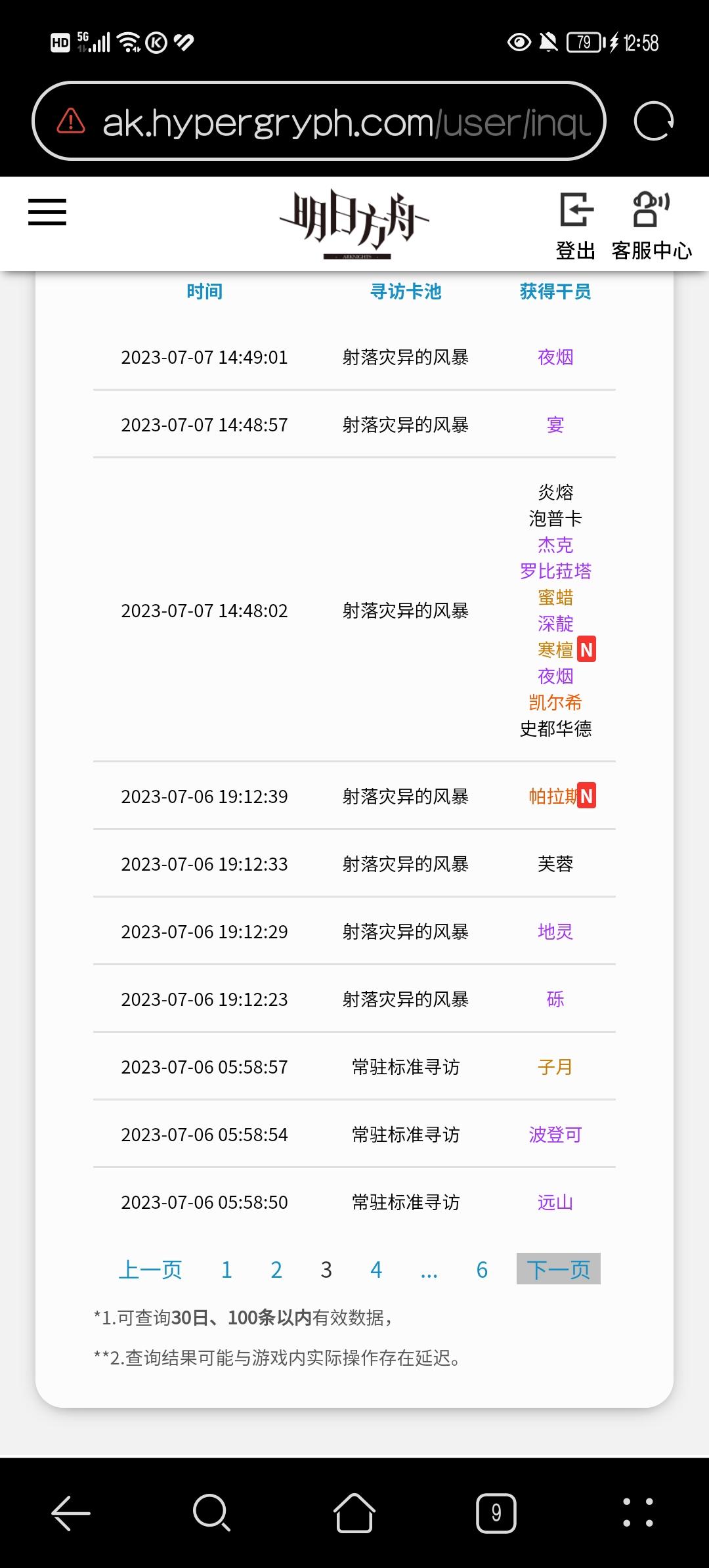Image resolution: width=709 pixels, height=1568 pixels.
Task: Jump to results page 6
Action: coord(482,1270)
